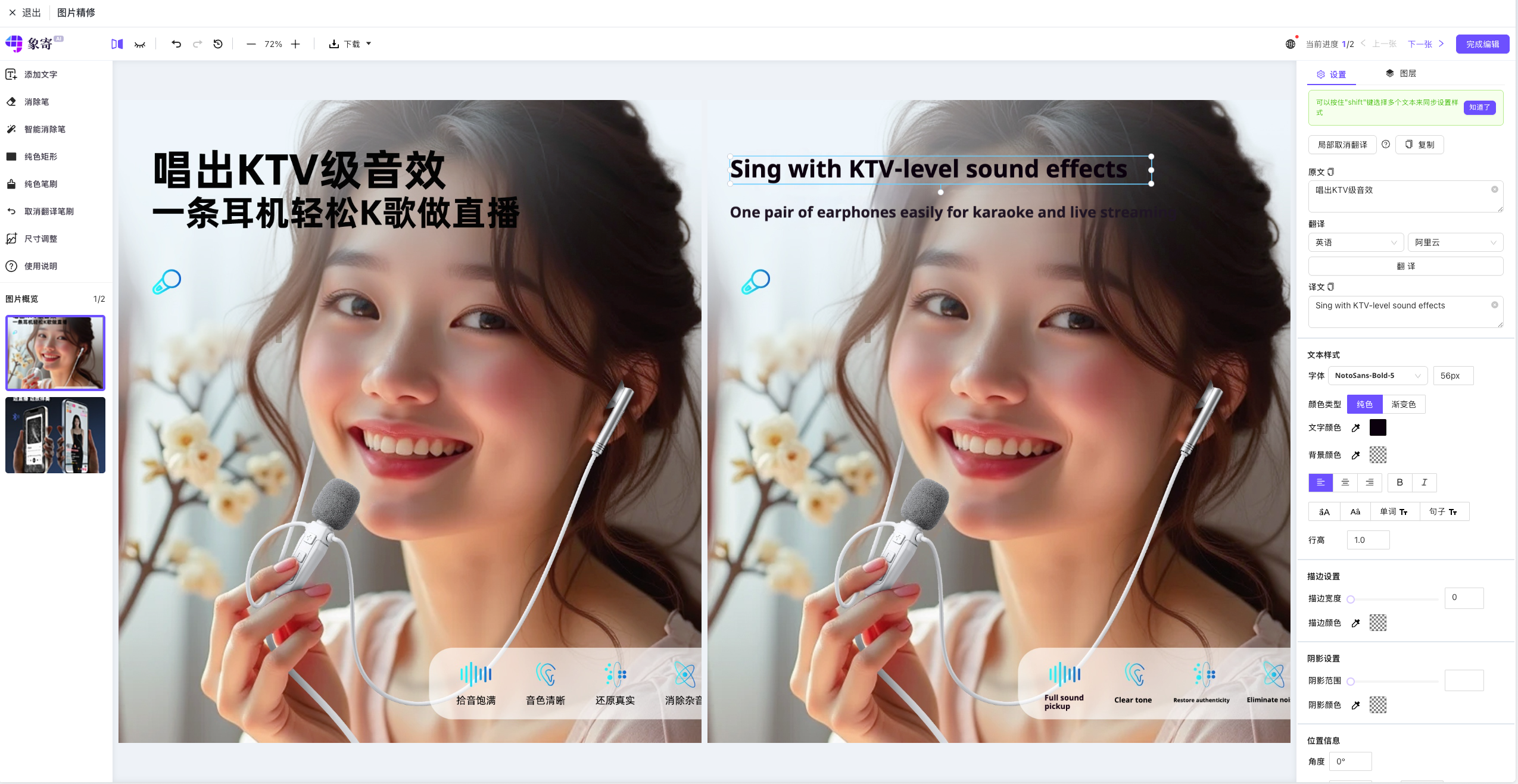Select the 添加文字 tool
The image size is (1518, 784).
40,74
